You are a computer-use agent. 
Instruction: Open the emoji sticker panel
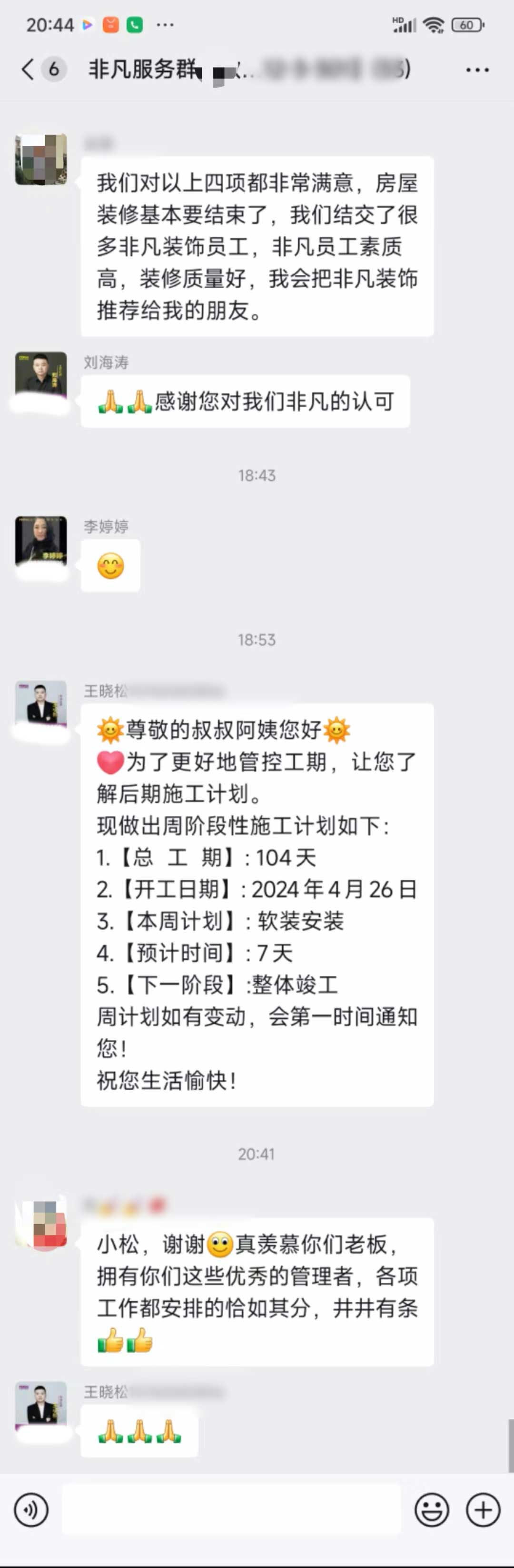431,1509
